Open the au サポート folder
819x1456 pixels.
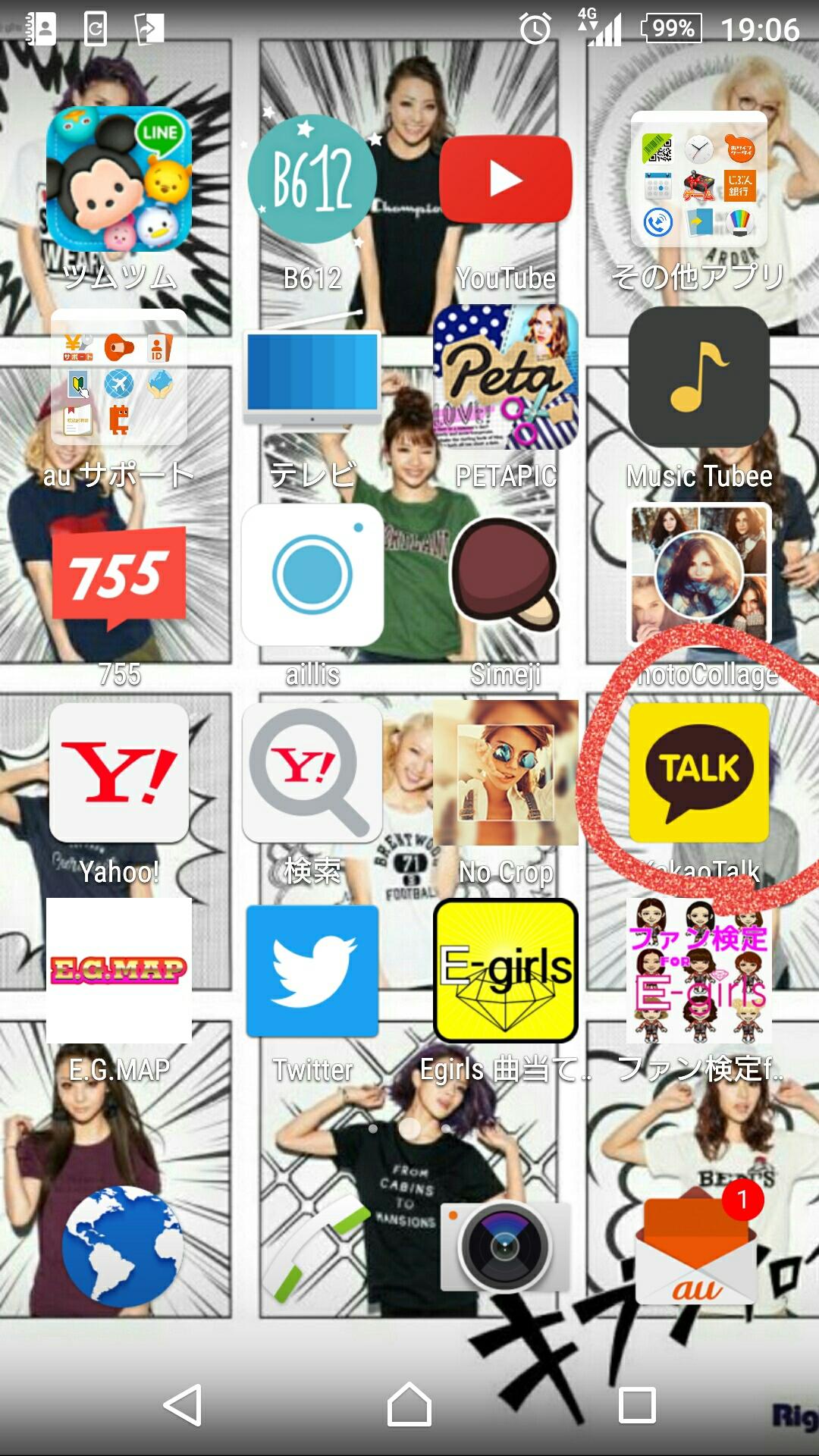click(119, 377)
